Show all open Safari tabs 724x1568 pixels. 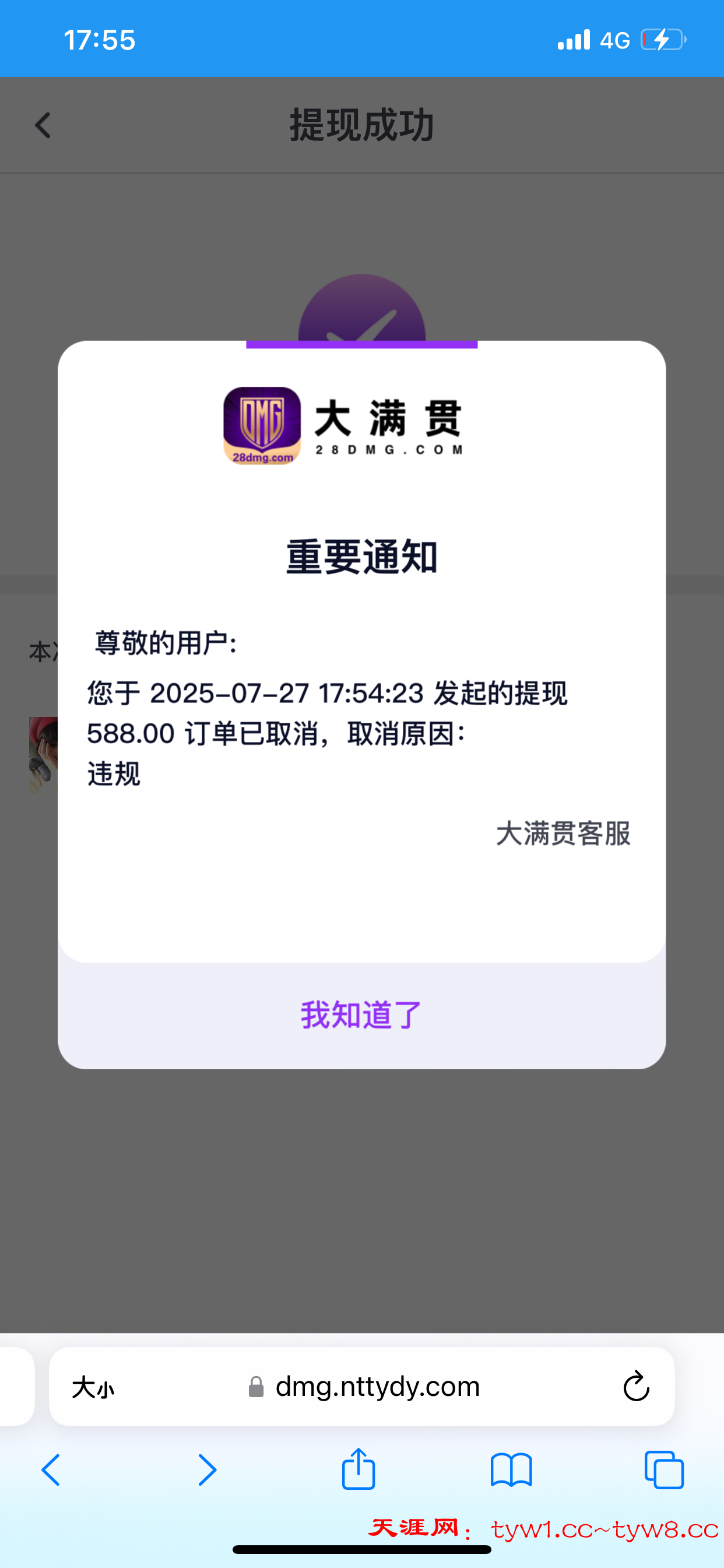(664, 1471)
